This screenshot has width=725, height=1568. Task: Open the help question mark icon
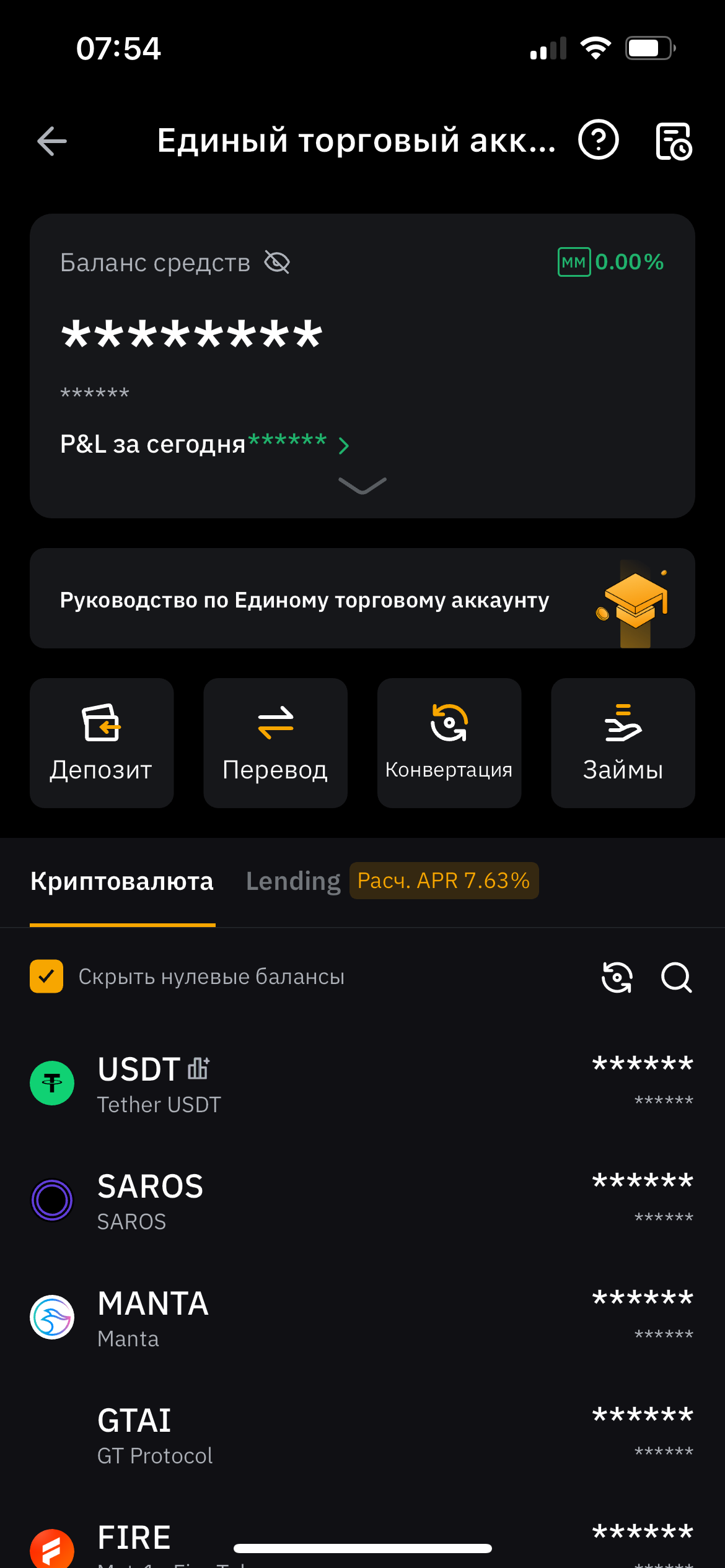click(x=598, y=141)
